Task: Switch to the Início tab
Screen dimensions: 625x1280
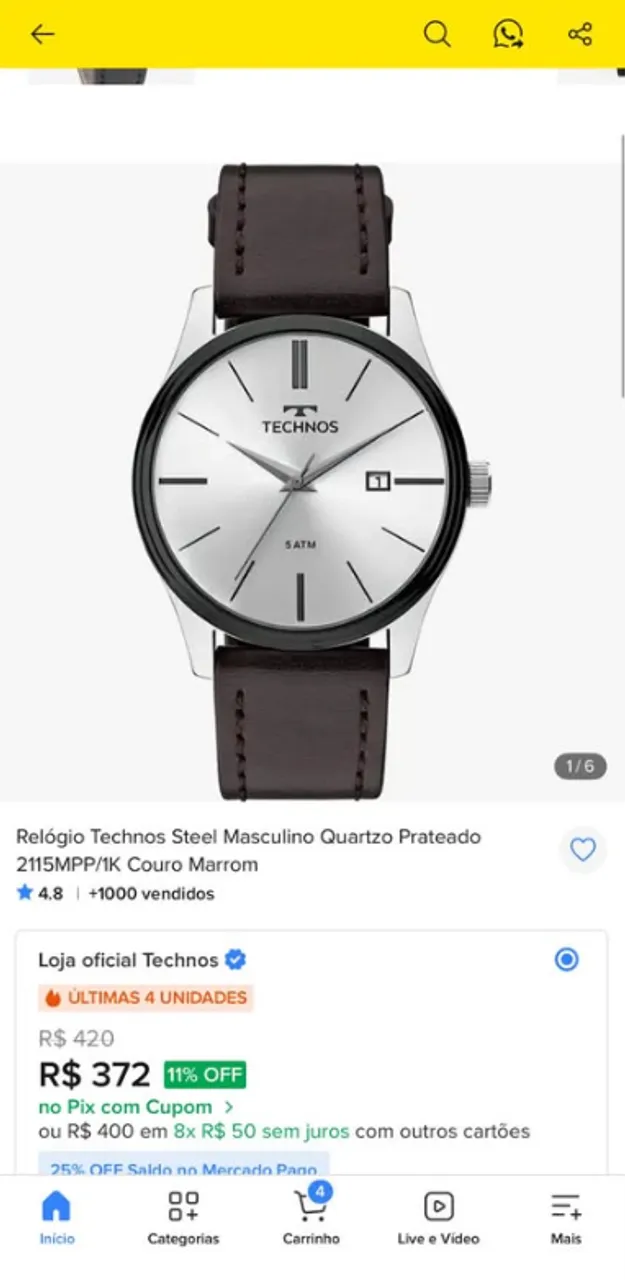Action: 57,1218
